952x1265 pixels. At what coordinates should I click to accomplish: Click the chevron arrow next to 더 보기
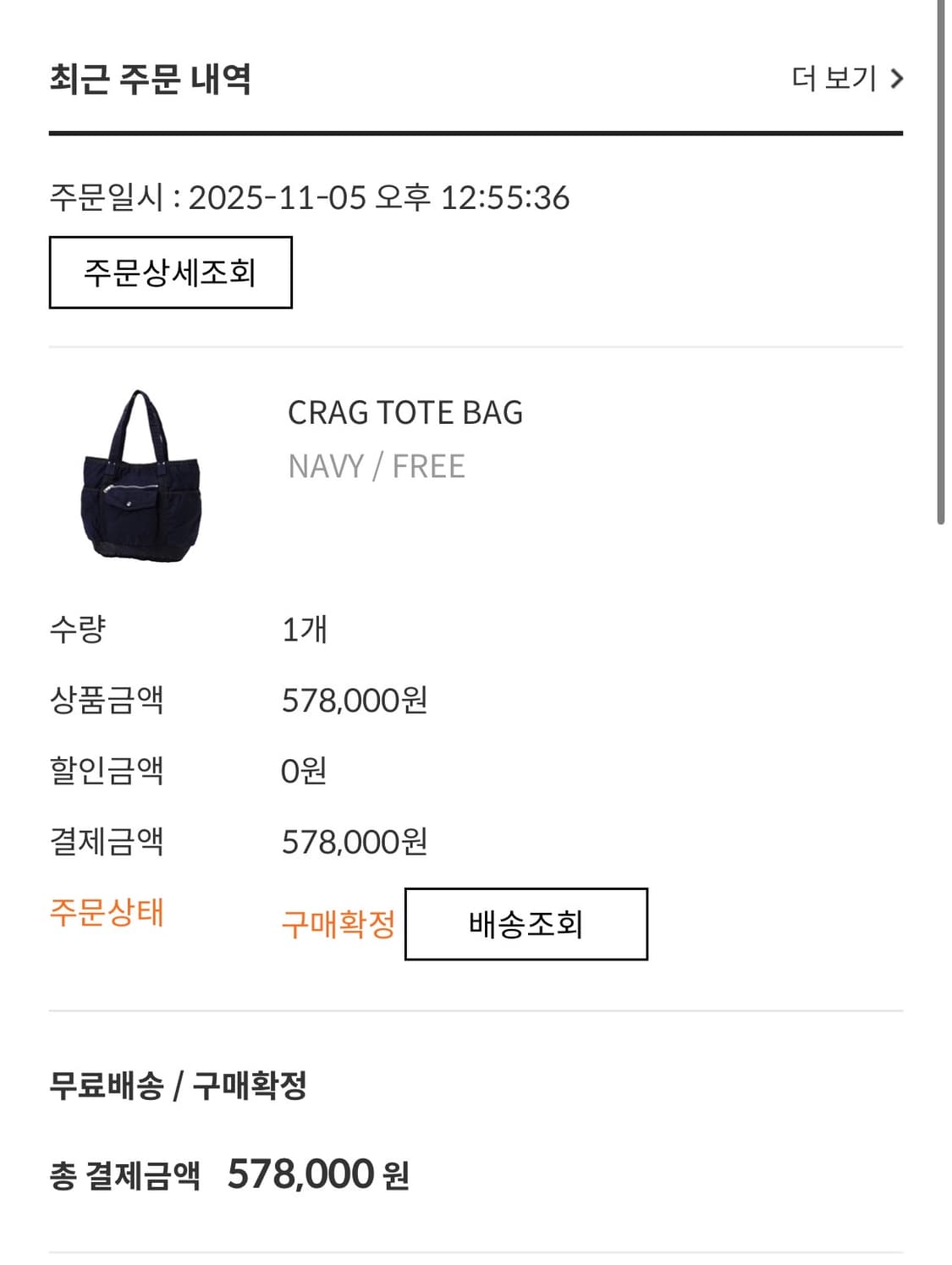(x=897, y=79)
